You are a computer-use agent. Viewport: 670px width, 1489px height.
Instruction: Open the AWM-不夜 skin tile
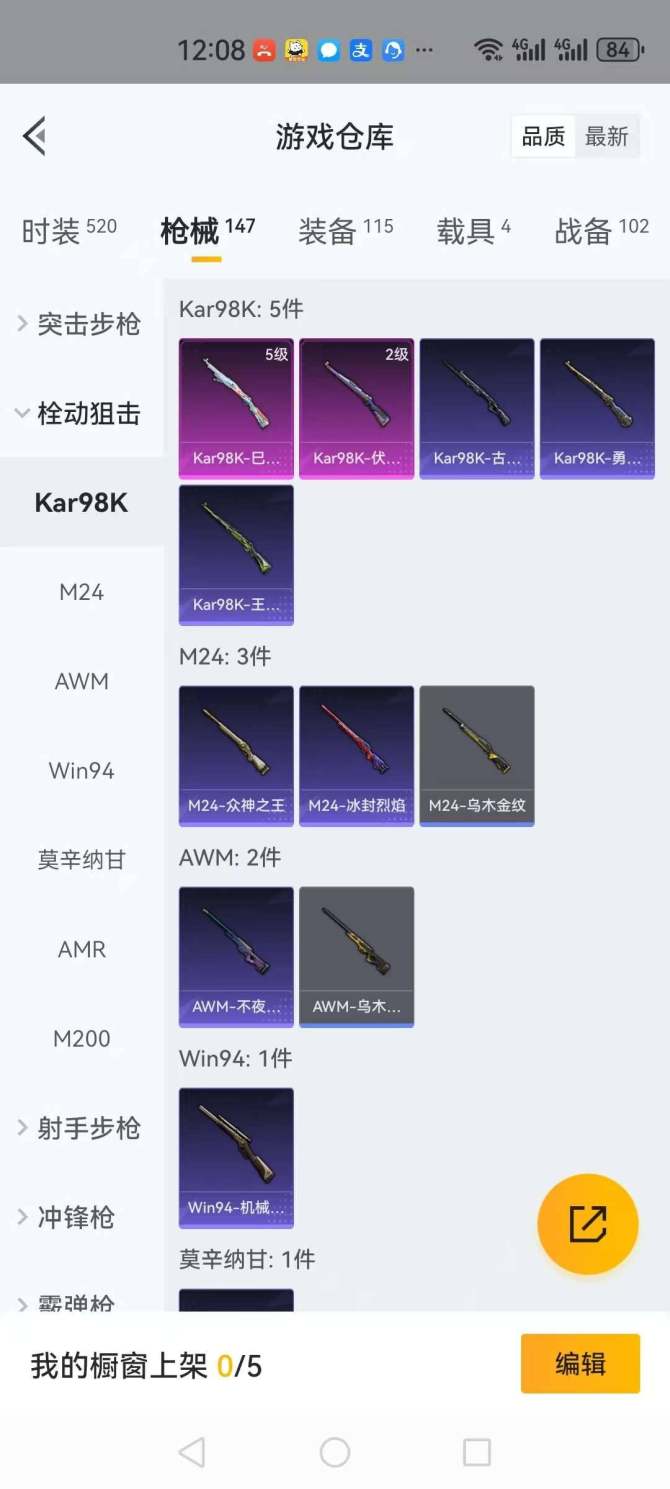pyautogui.click(x=236, y=956)
